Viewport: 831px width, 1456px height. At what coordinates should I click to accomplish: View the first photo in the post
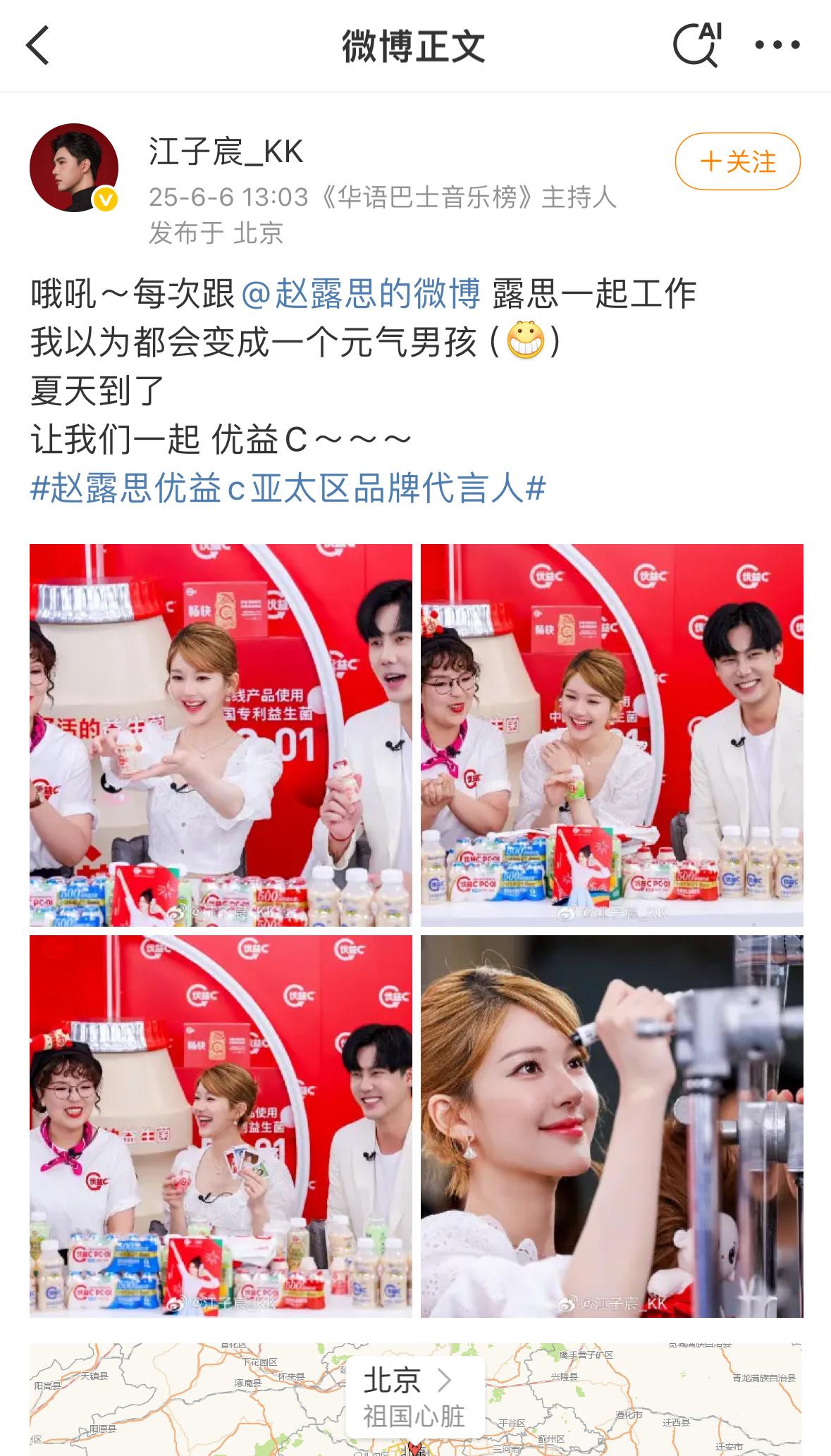(x=221, y=735)
